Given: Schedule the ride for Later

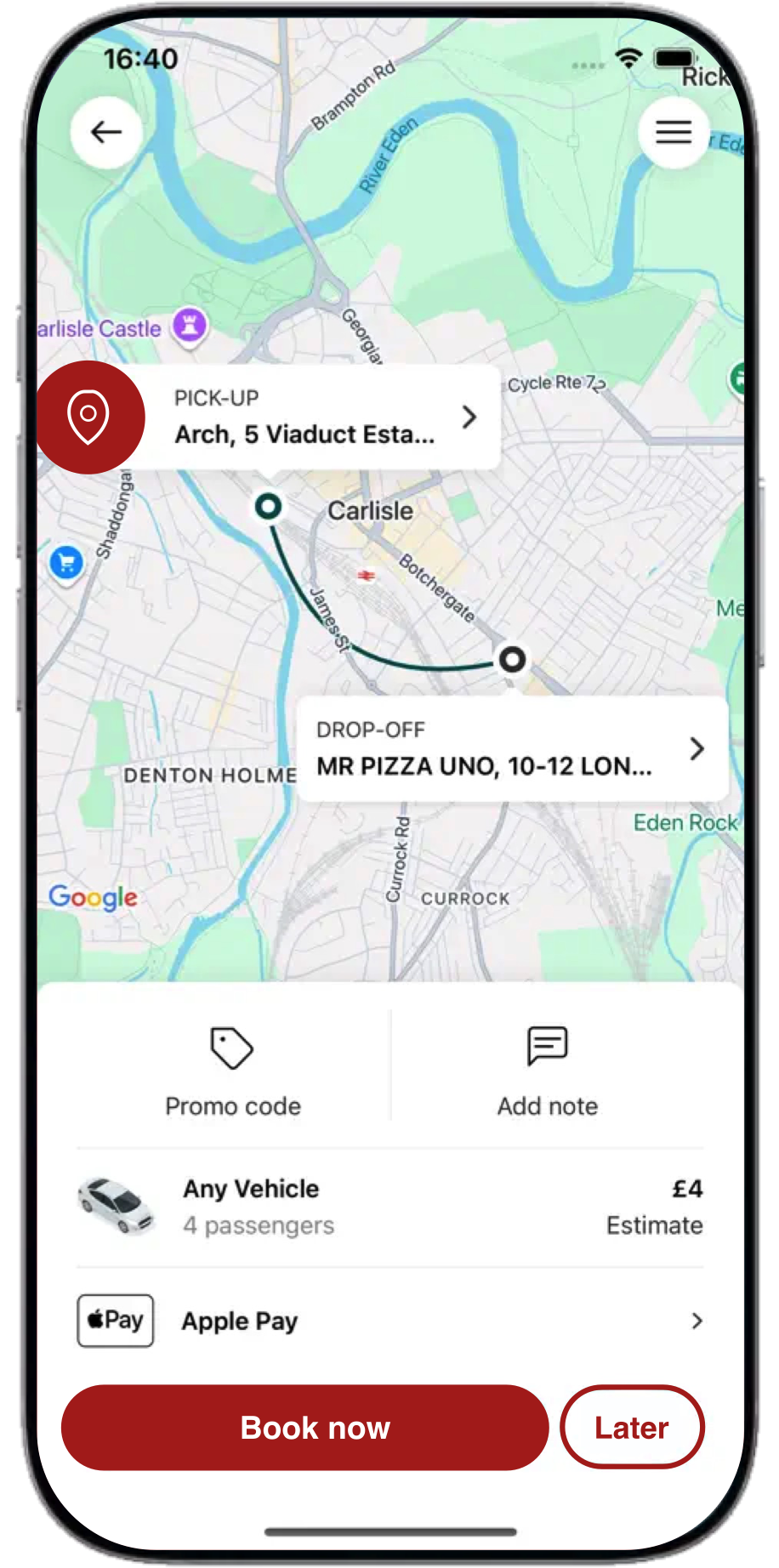Looking at the screenshot, I should [632, 1428].
